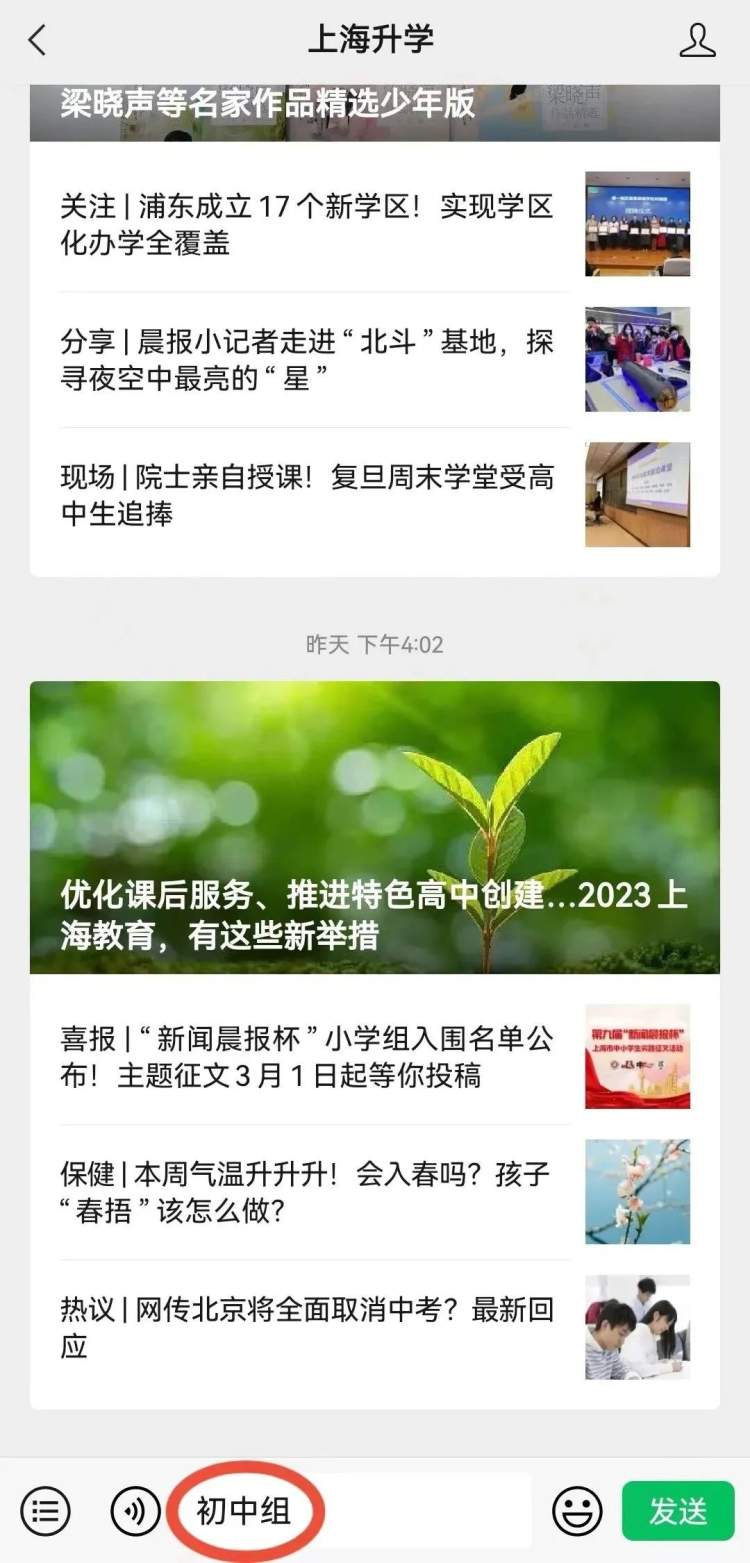Go back from 上海升学 chat
The width and height of the screenshot is (750, 1563).
38,40
